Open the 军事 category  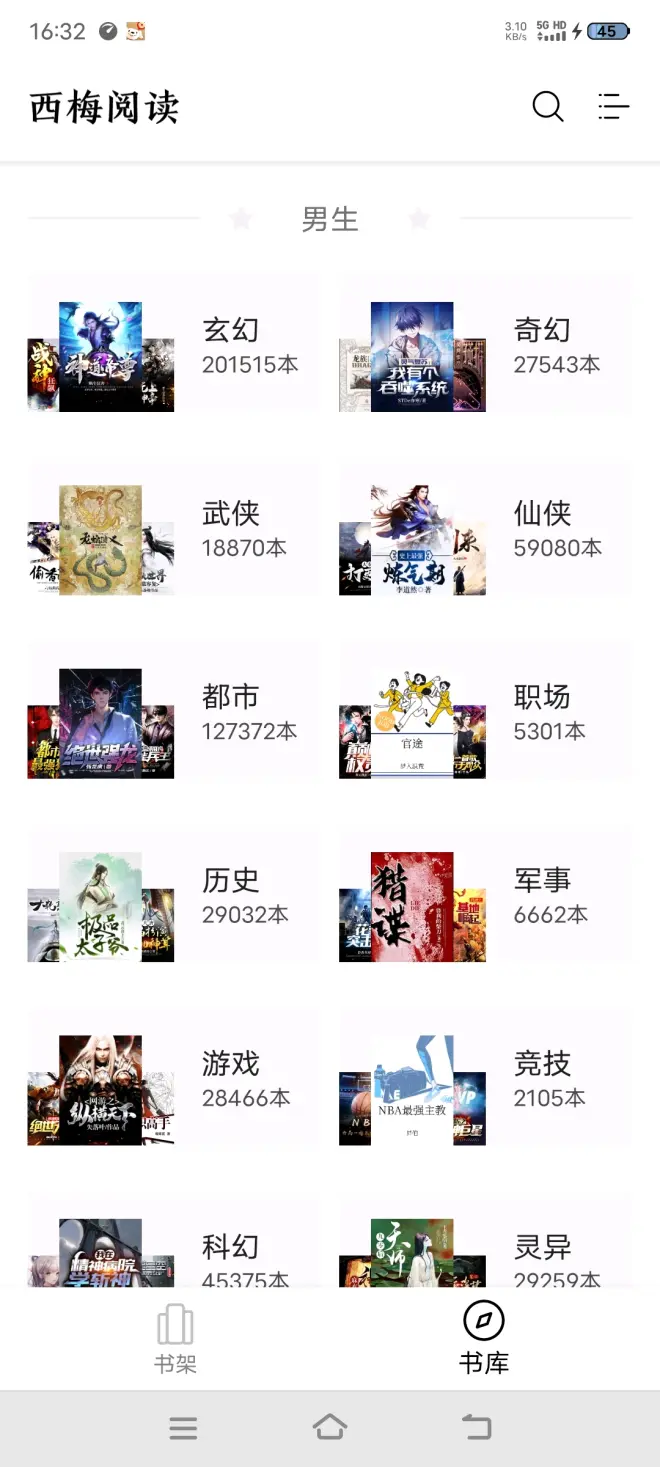pos(485,895)
